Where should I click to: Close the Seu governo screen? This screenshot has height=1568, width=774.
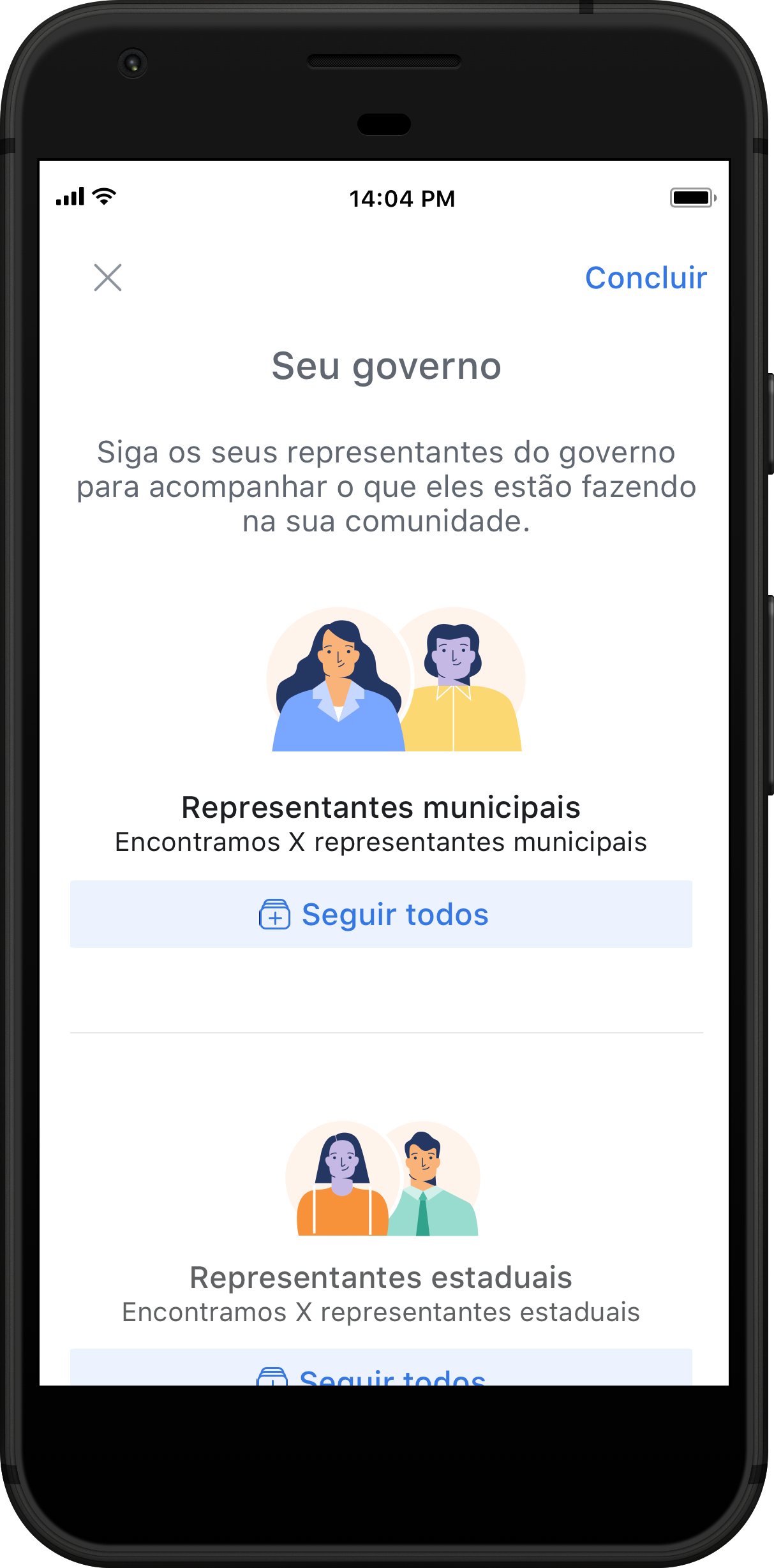108,277
